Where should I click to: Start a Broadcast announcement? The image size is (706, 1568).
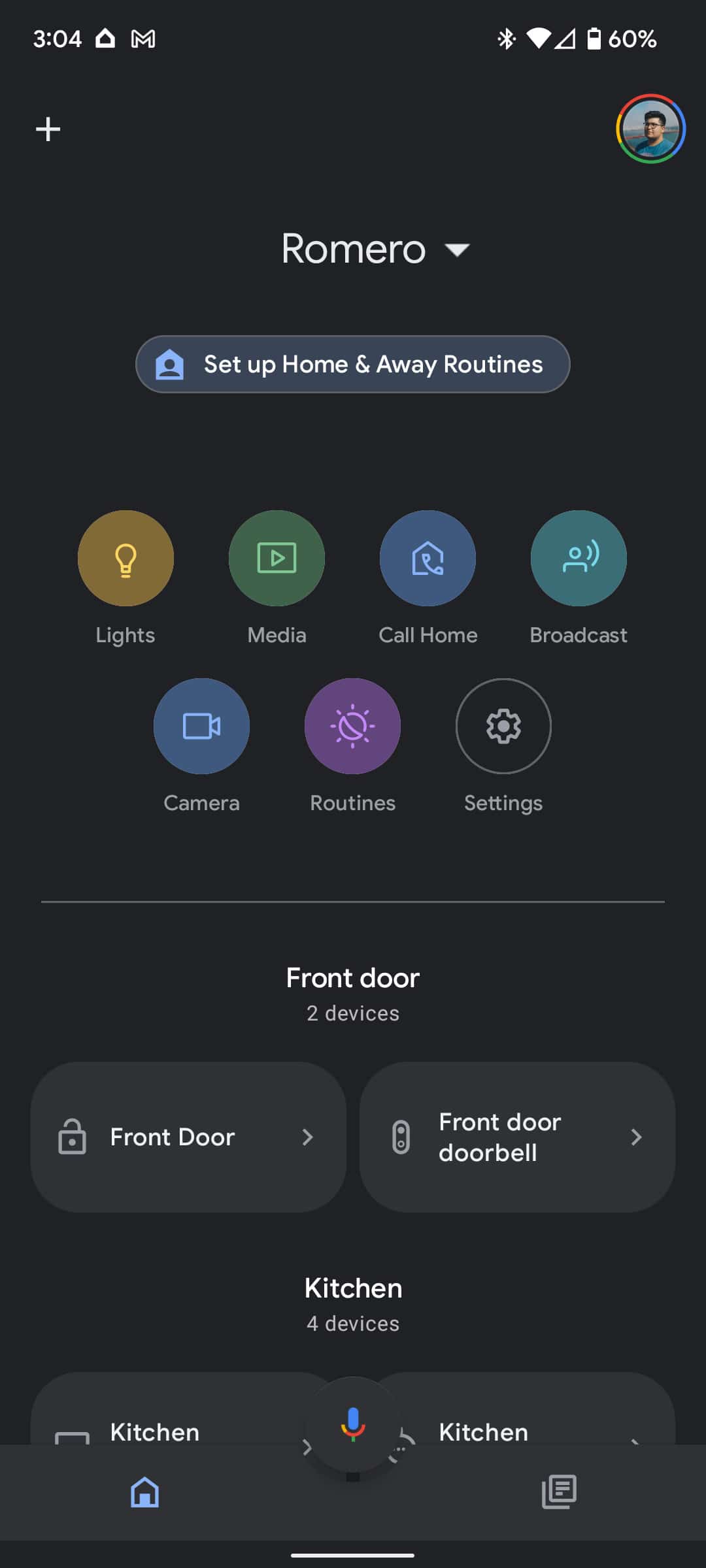point(579,557)
